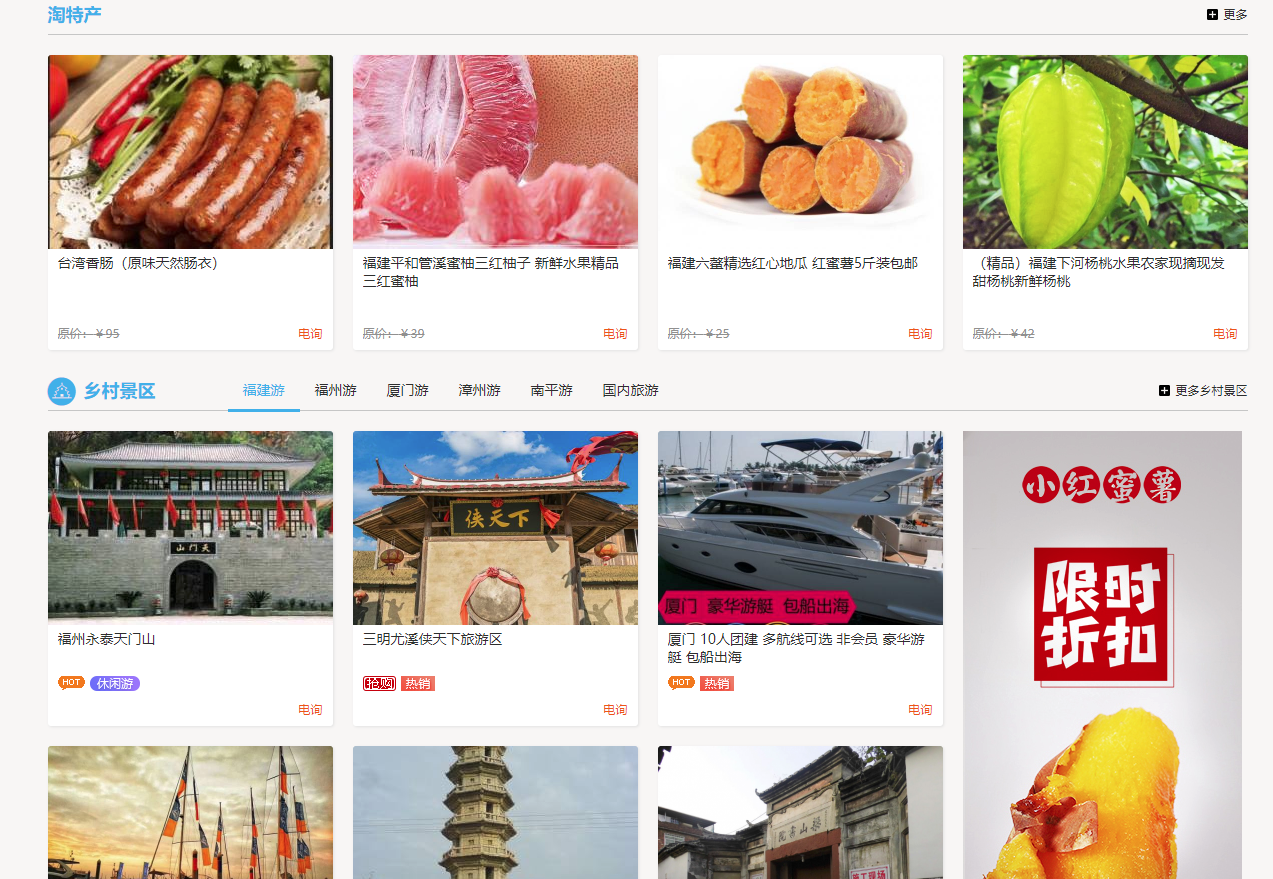Image resolution: width=1273 pixels, height=879 pixels.
Task: Open the 福建六鳌红心地瓜 product card
Action: [800, 152]
